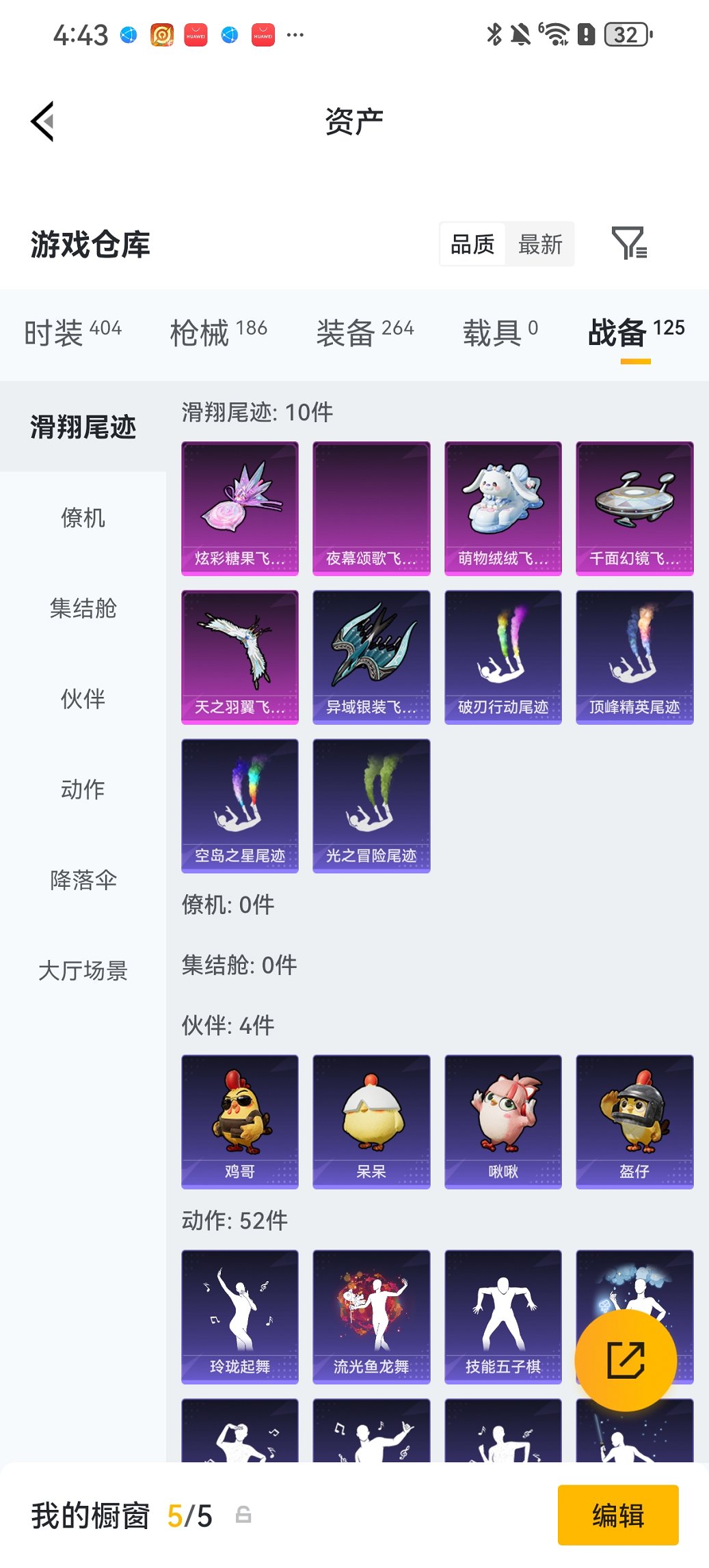Open the 动作 category list
This screenshot has height=1568, width=709.
(x=83, y=790)
